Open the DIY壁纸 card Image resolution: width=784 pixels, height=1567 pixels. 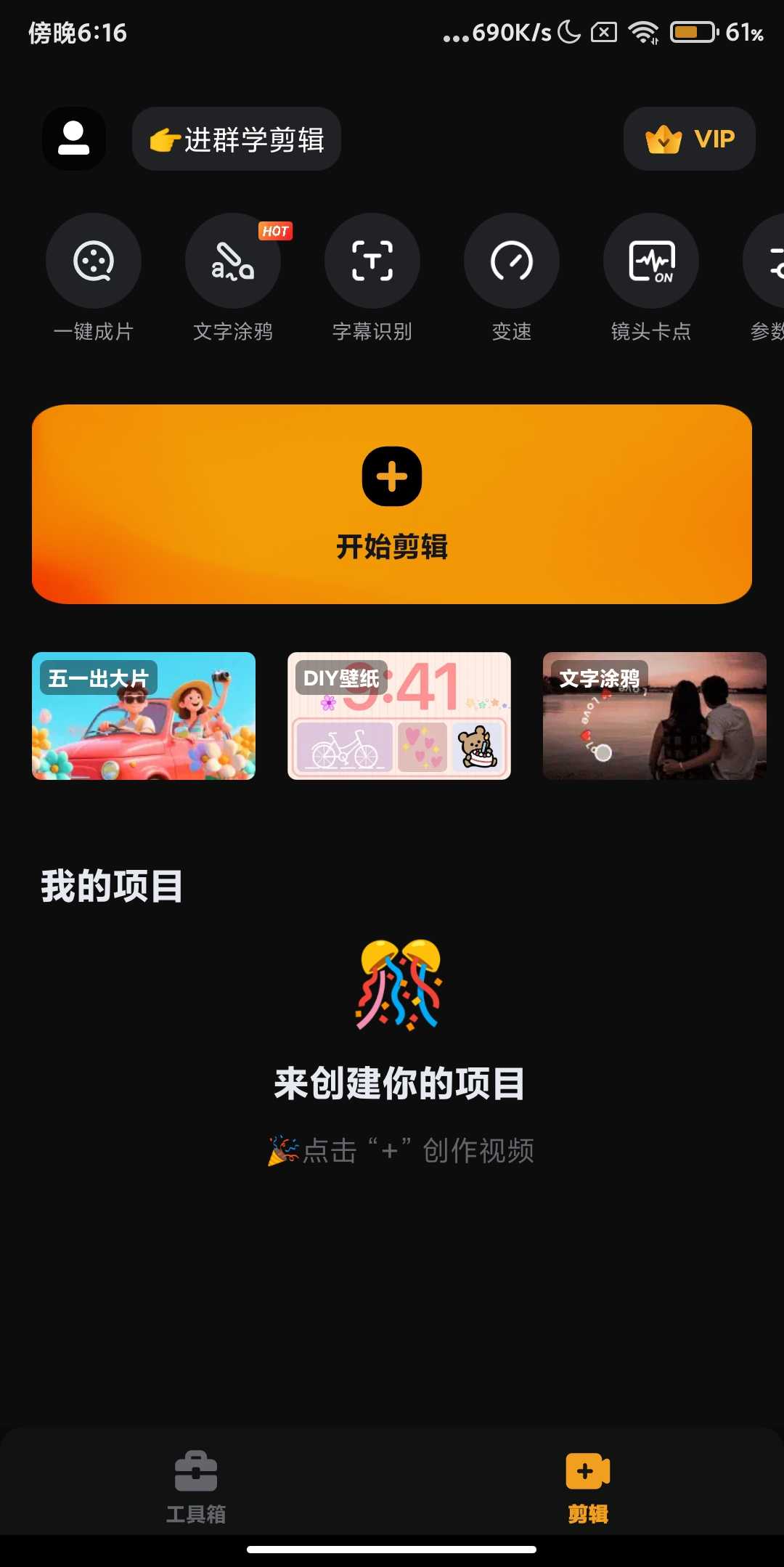pos(399,716)
